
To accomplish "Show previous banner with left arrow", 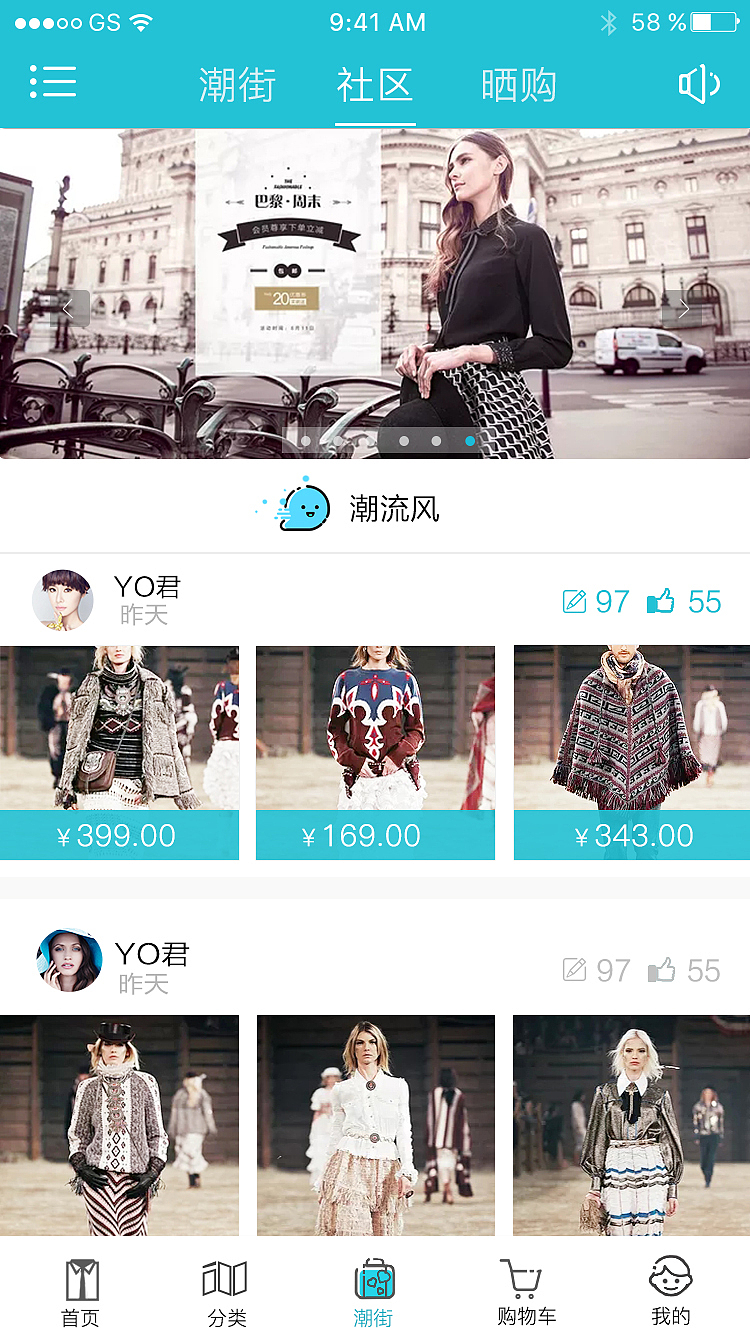I will click(69, 309).
